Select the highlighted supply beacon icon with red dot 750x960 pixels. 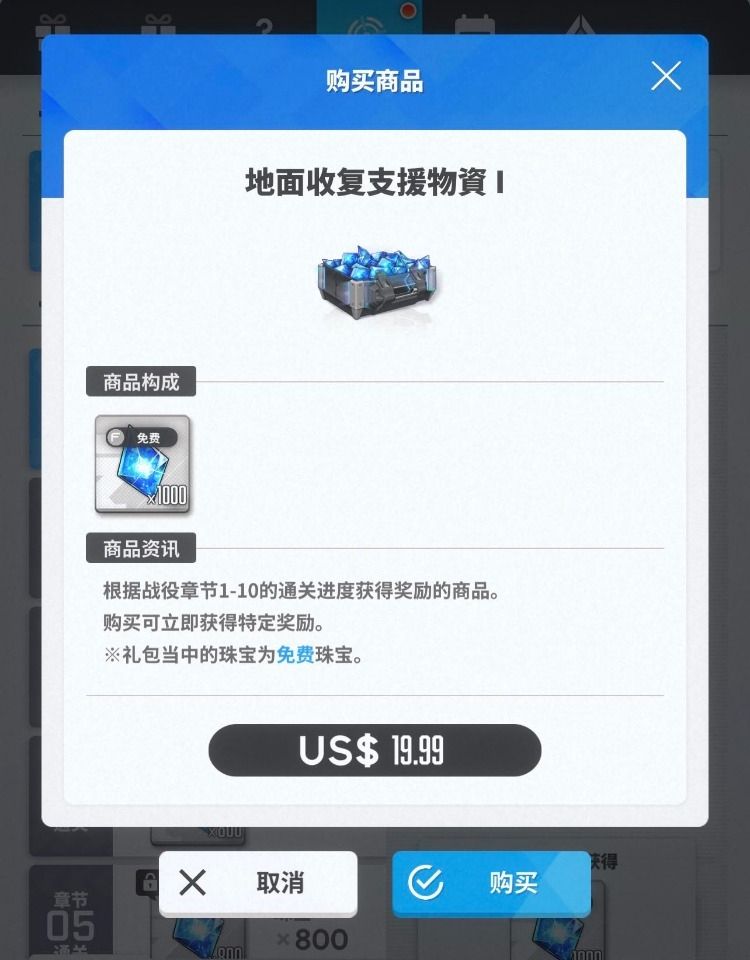point(372,20)
